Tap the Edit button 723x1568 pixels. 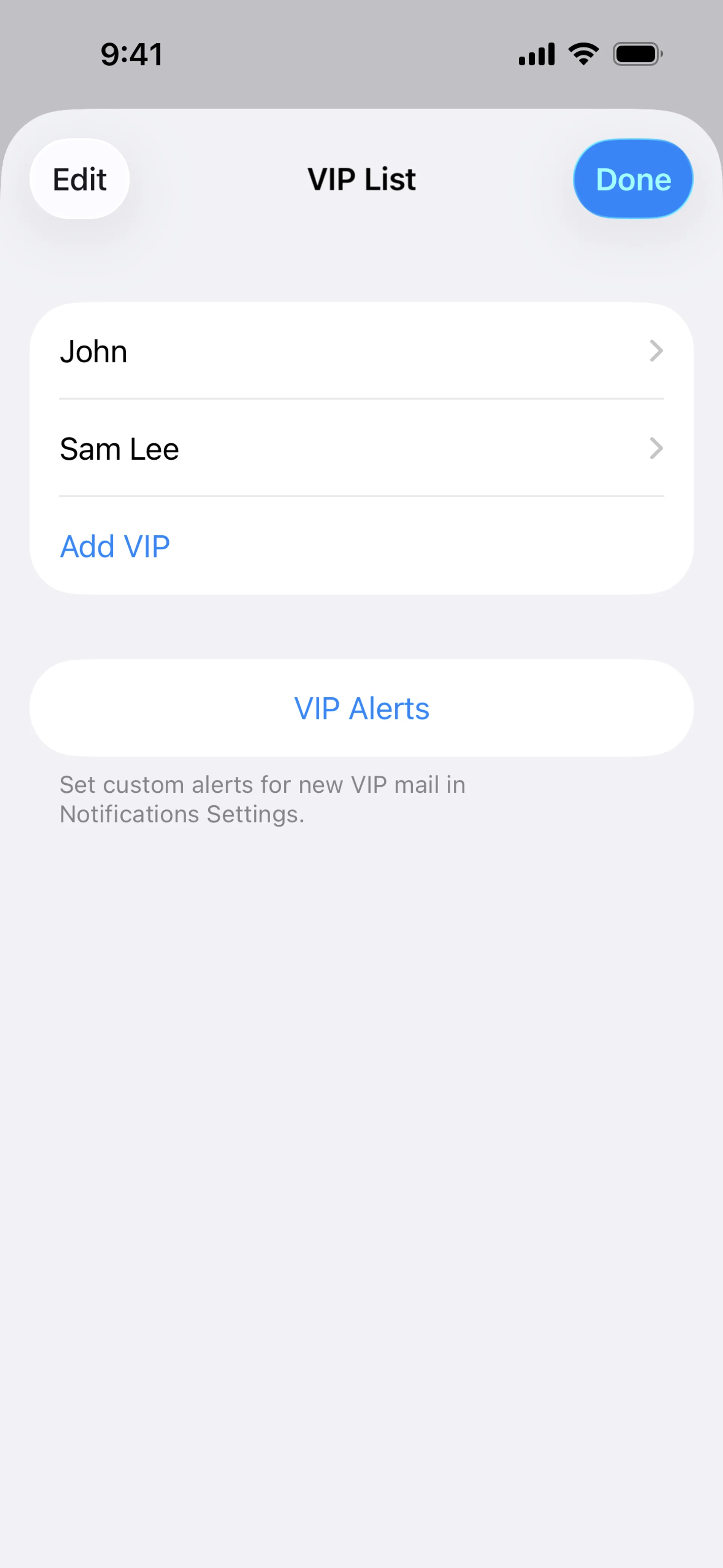point(80,179)
